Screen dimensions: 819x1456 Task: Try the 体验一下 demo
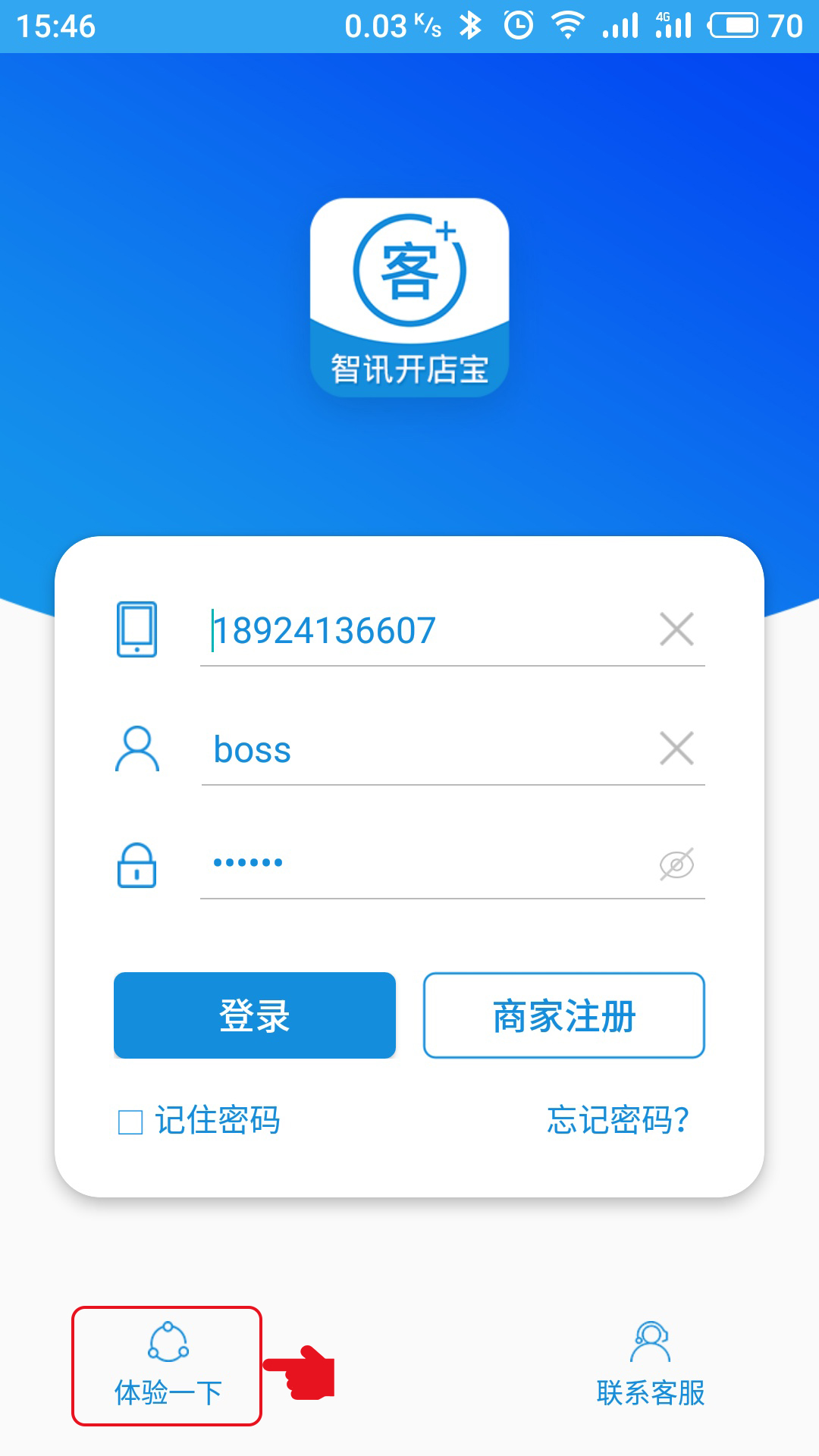pyautogui.click(x=168, y=1366)
